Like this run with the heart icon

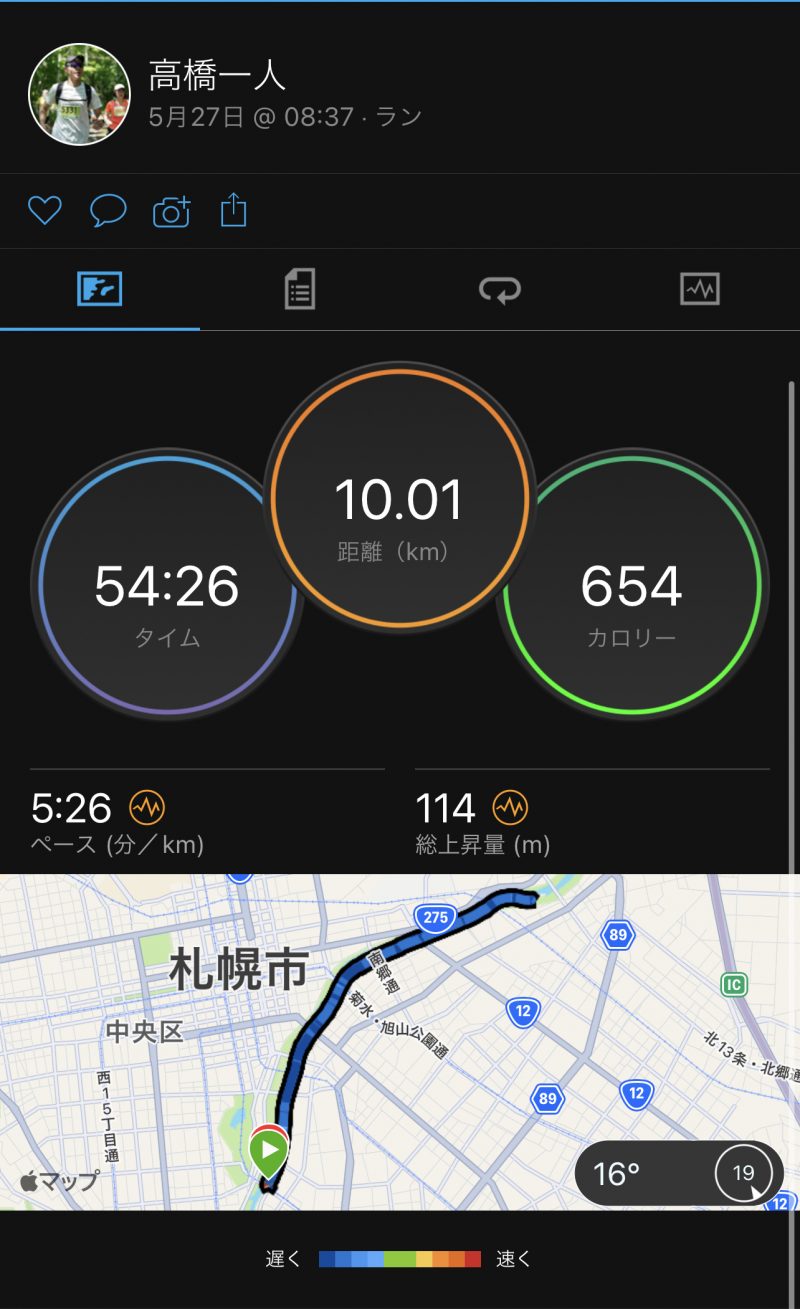45,211
